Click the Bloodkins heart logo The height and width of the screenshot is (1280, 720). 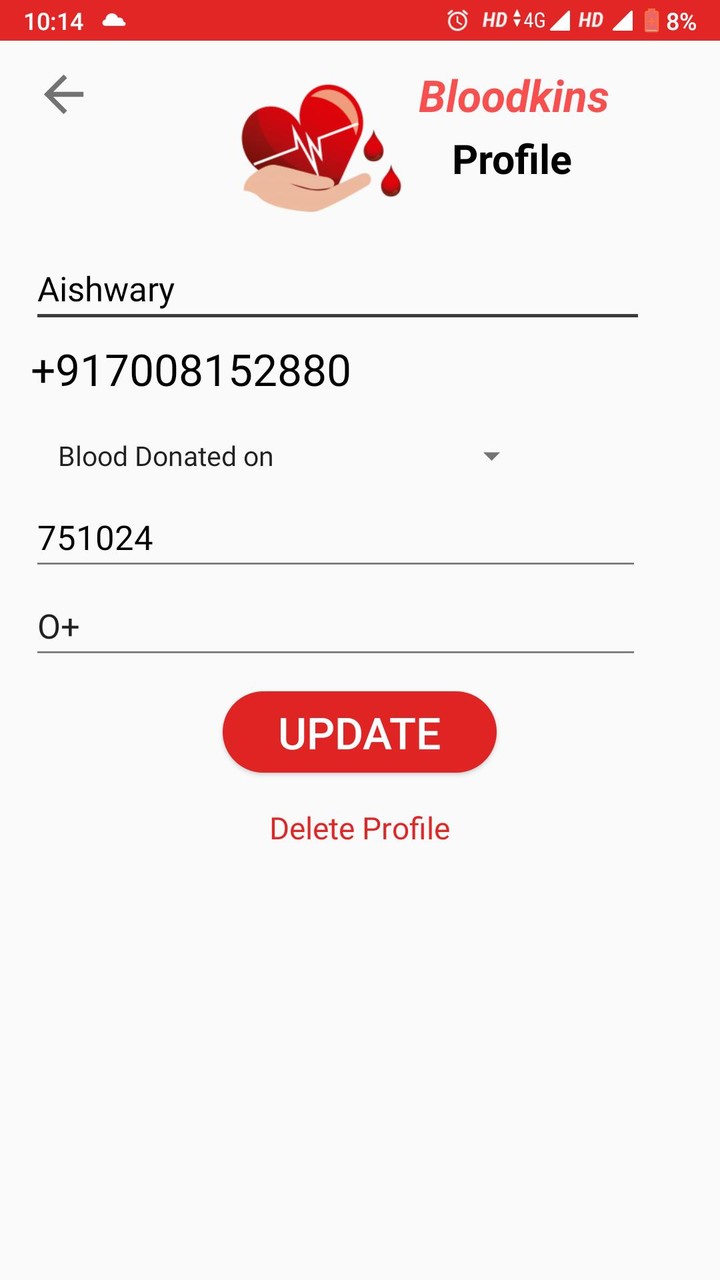point(318,143)
